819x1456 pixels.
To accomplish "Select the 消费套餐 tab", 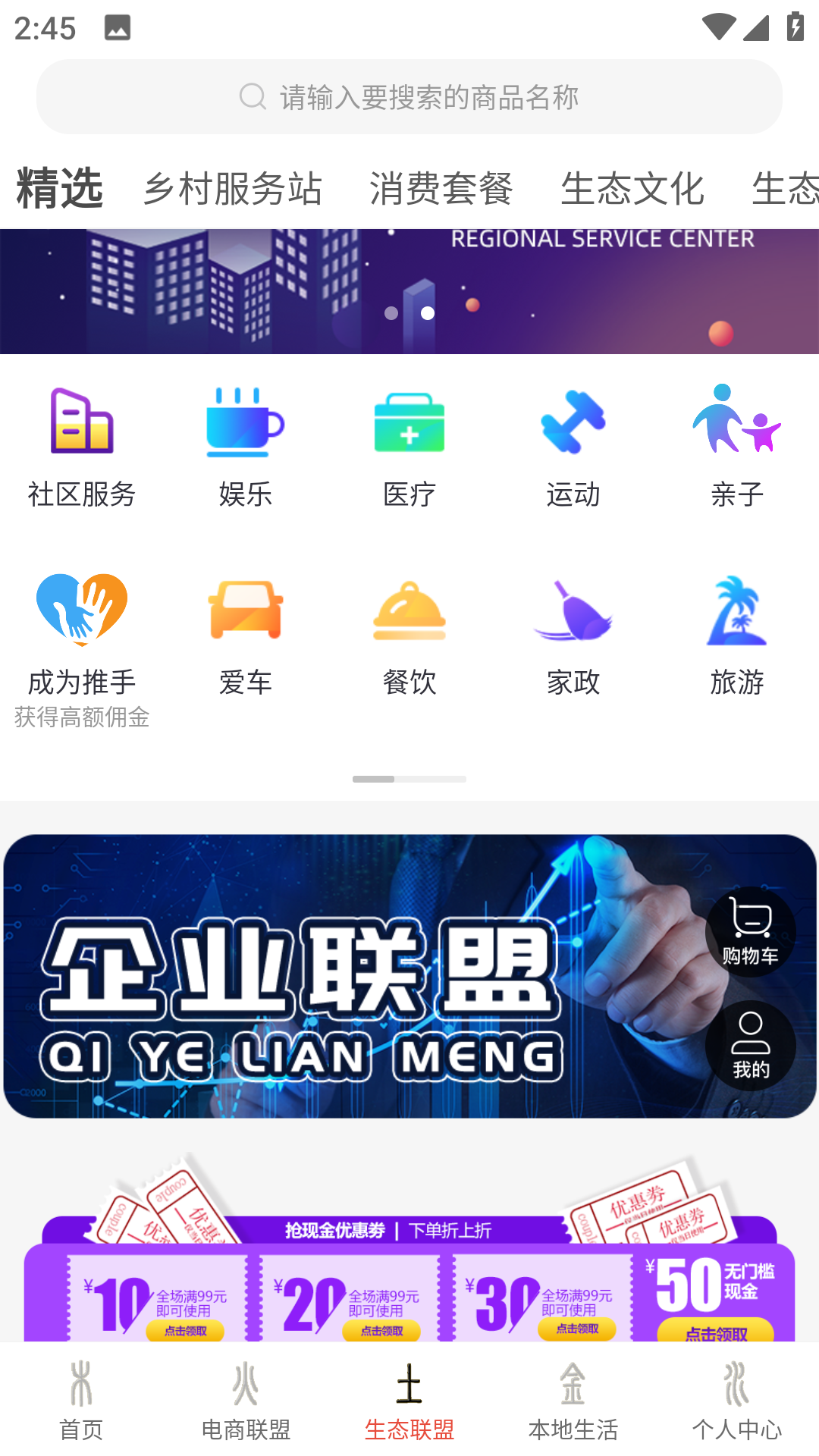I will [x=441, y=189].
